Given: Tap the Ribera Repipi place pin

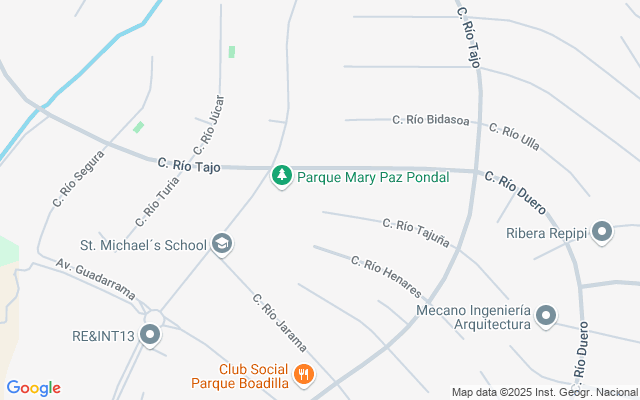Looking at the screenshot, I should click(602, 233).
